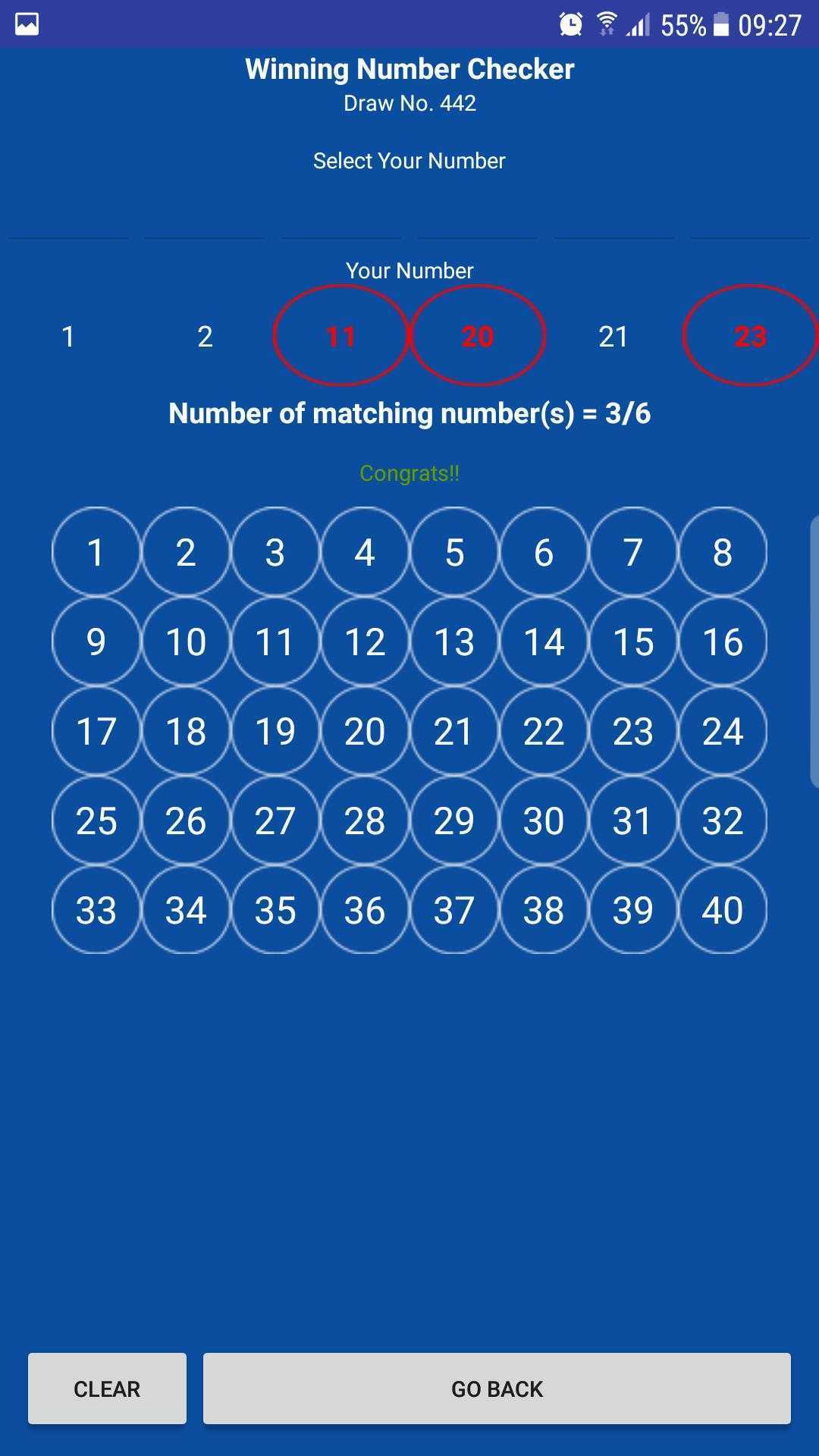Pick number 8 from the number grid

coord(723,552)
